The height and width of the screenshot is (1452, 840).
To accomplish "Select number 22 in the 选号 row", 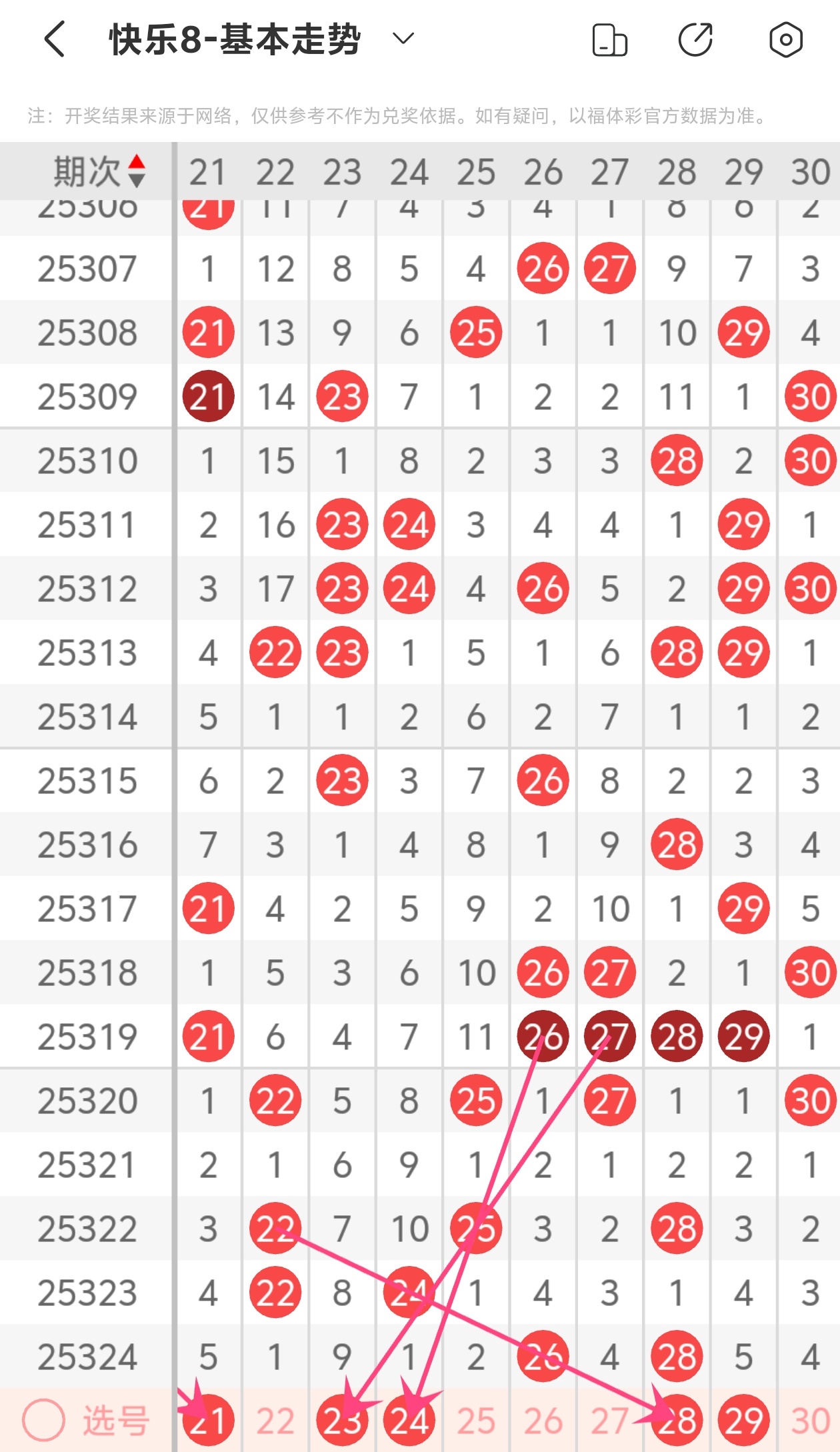I will click(x=275, y=1421).
